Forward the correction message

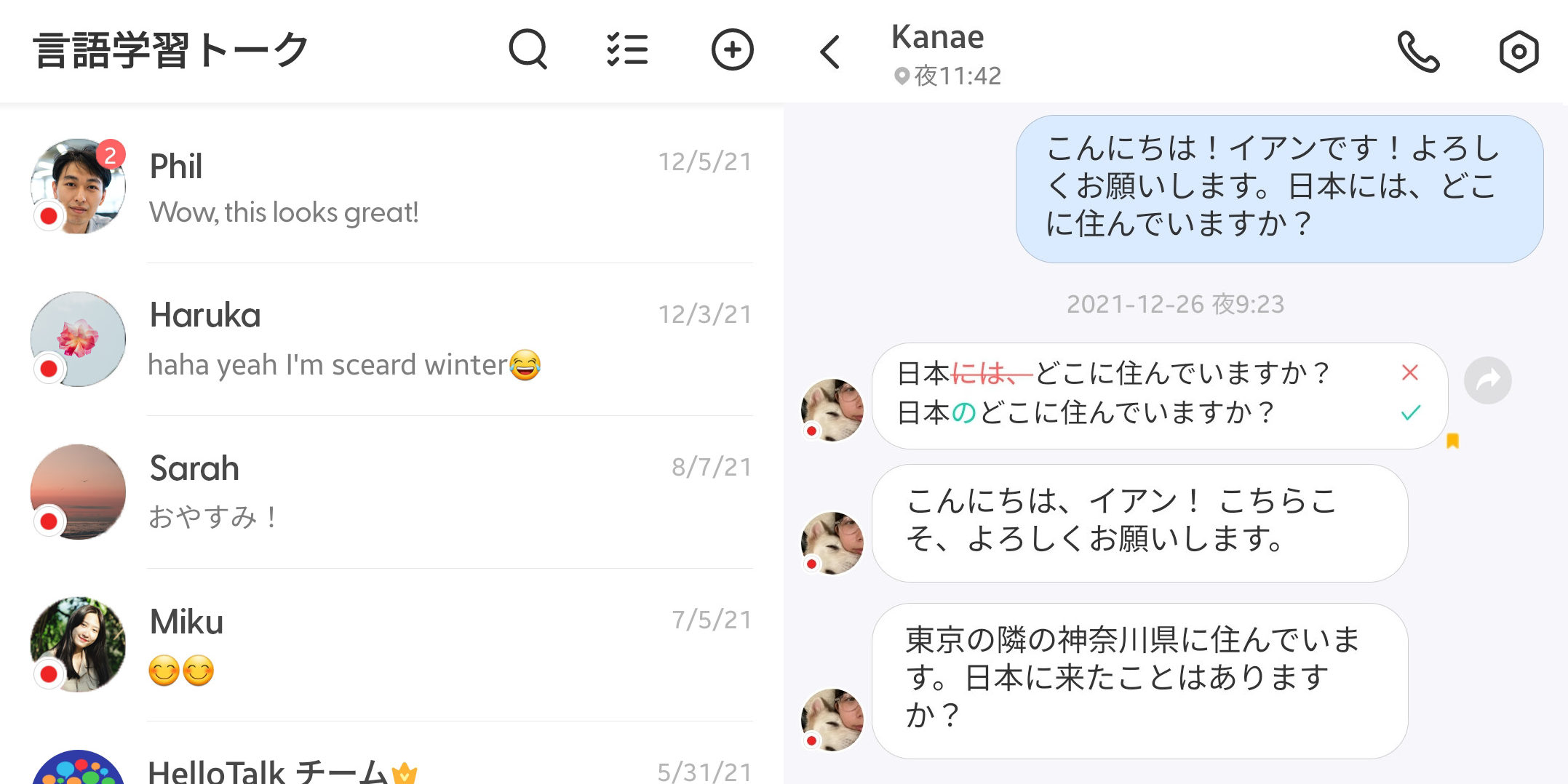coord(1487,380)
